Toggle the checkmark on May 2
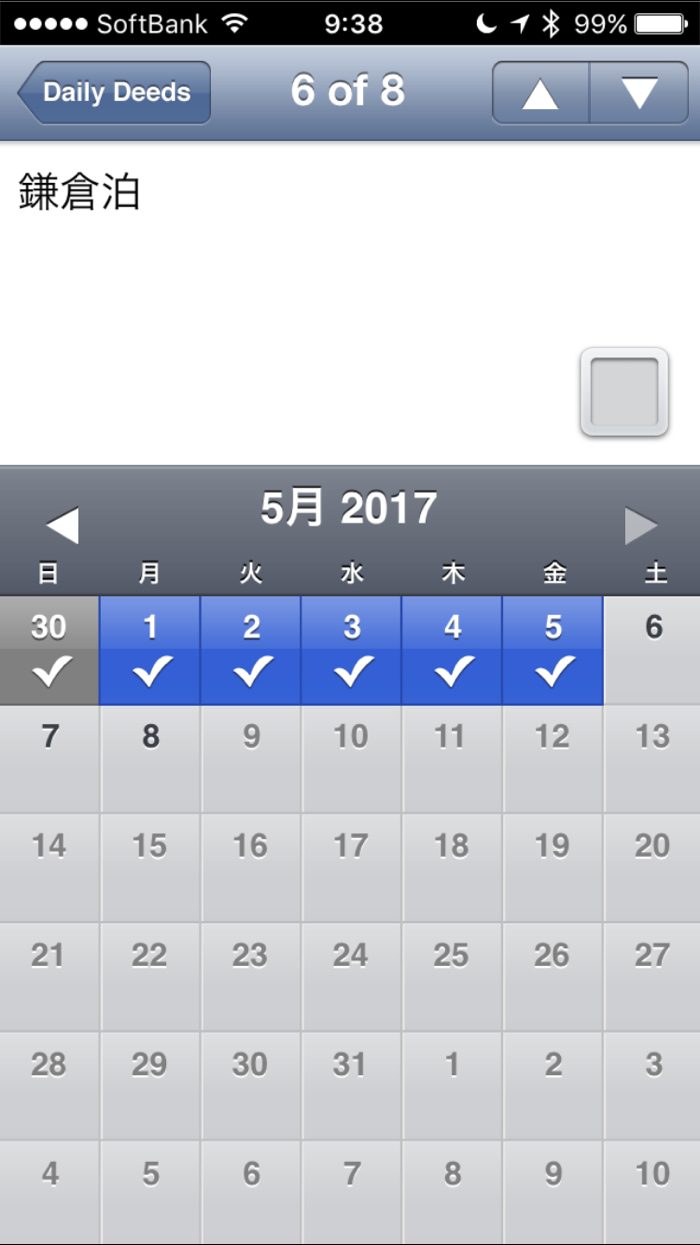Image resolution: width=700 pixels, height=1245 pixels. pos(251,650)
